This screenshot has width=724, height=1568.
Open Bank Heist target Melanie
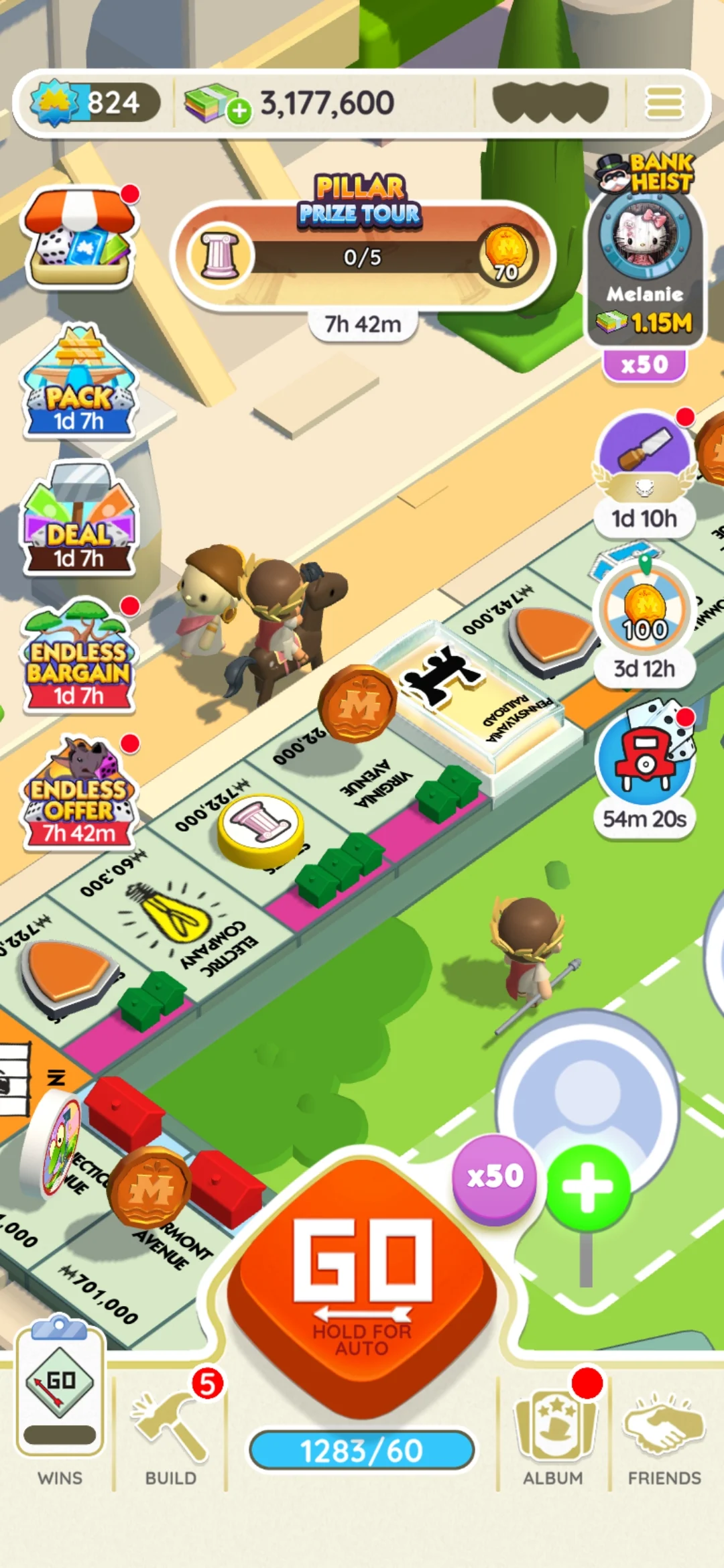tap(645, 255)
